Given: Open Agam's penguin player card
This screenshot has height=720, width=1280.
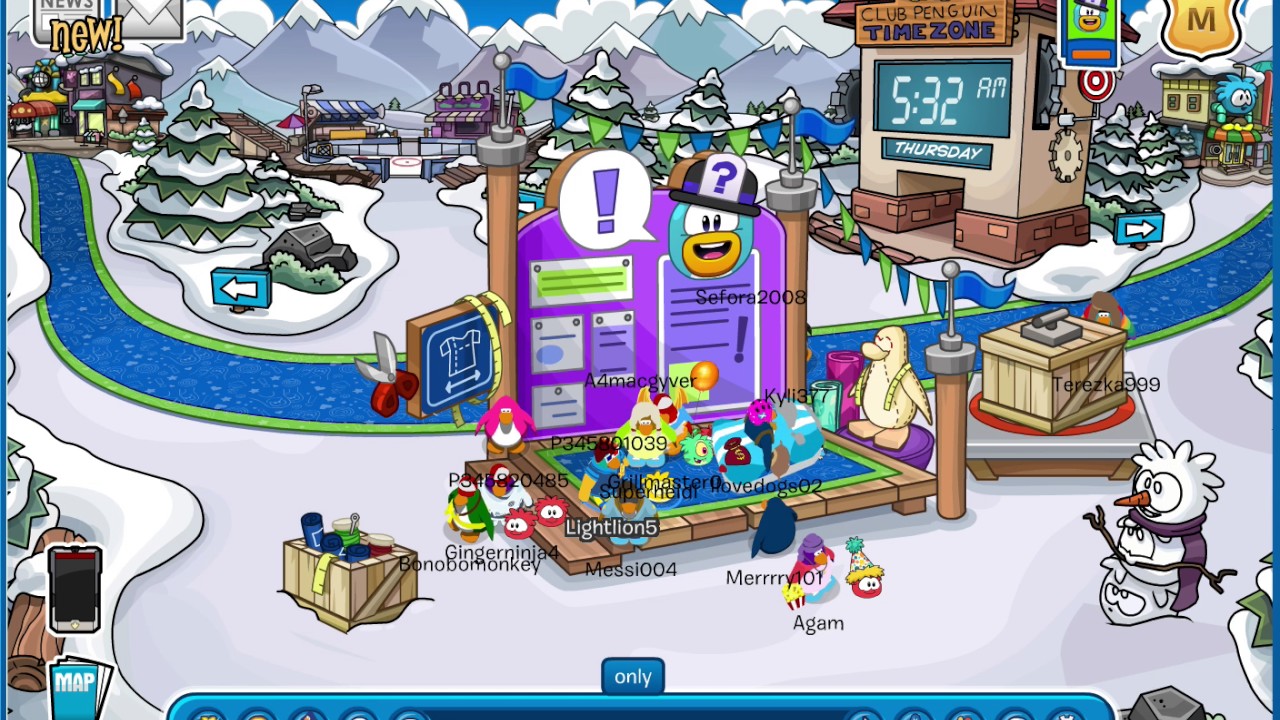Looking at the screenshot, I should click(x=815, y=575).
